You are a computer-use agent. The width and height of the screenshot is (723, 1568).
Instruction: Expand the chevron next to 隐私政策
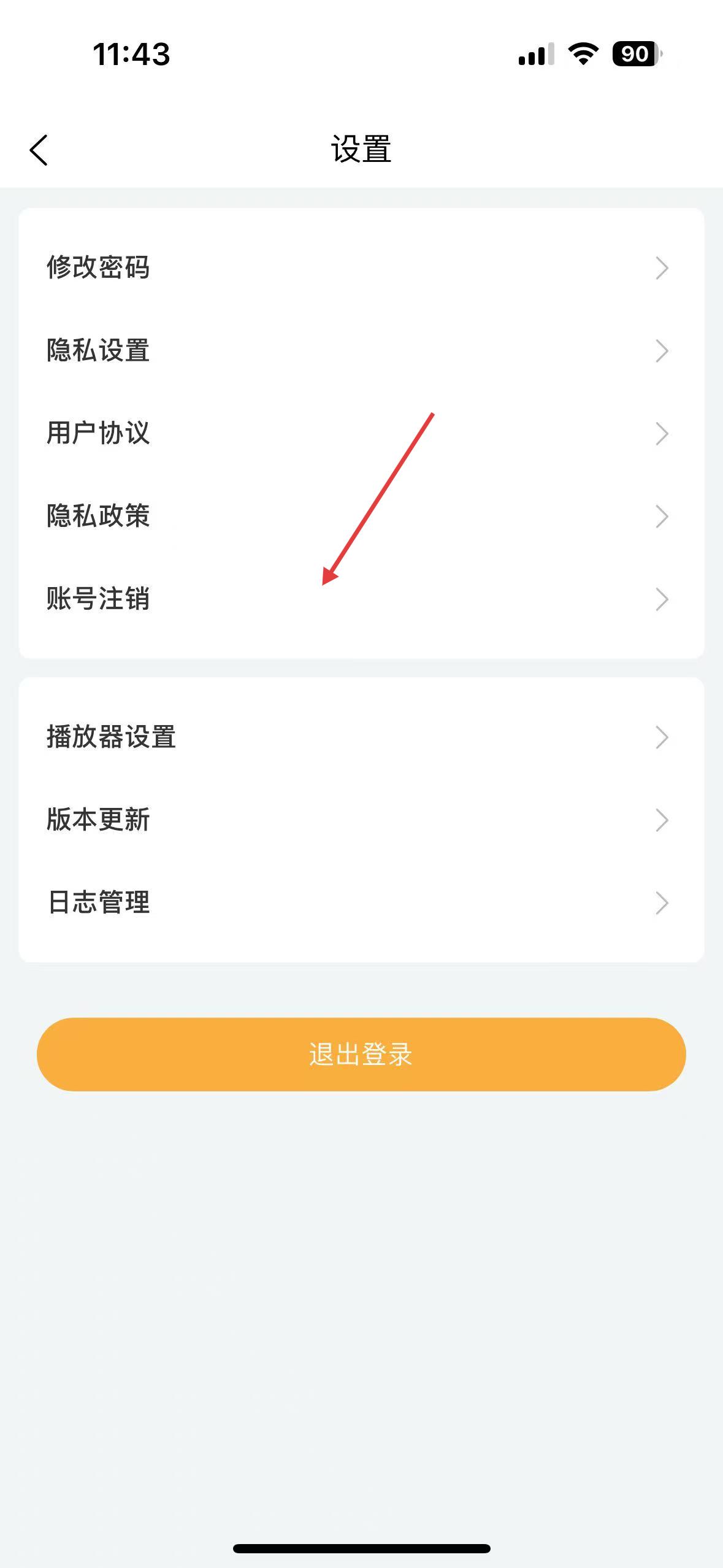pos(662,517)
